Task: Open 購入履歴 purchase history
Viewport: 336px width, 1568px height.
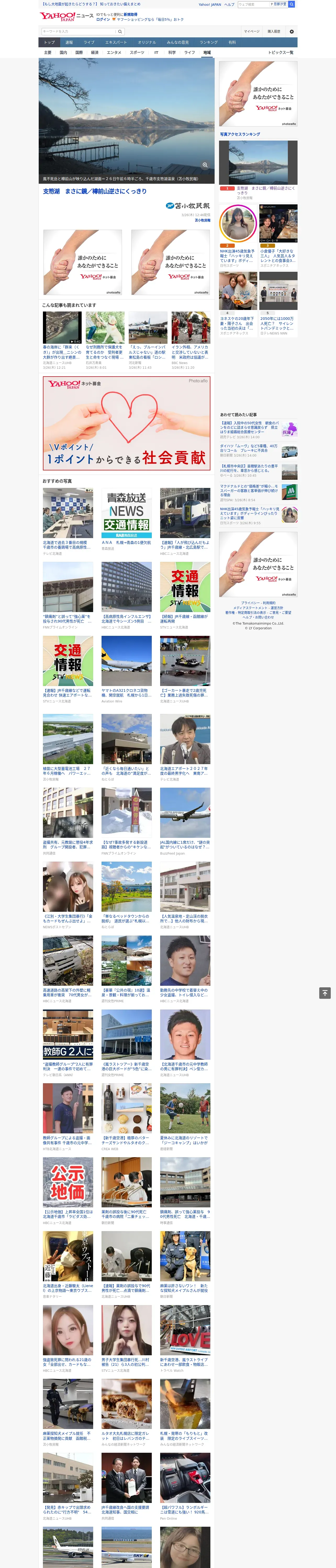Action: click(274, 31)
